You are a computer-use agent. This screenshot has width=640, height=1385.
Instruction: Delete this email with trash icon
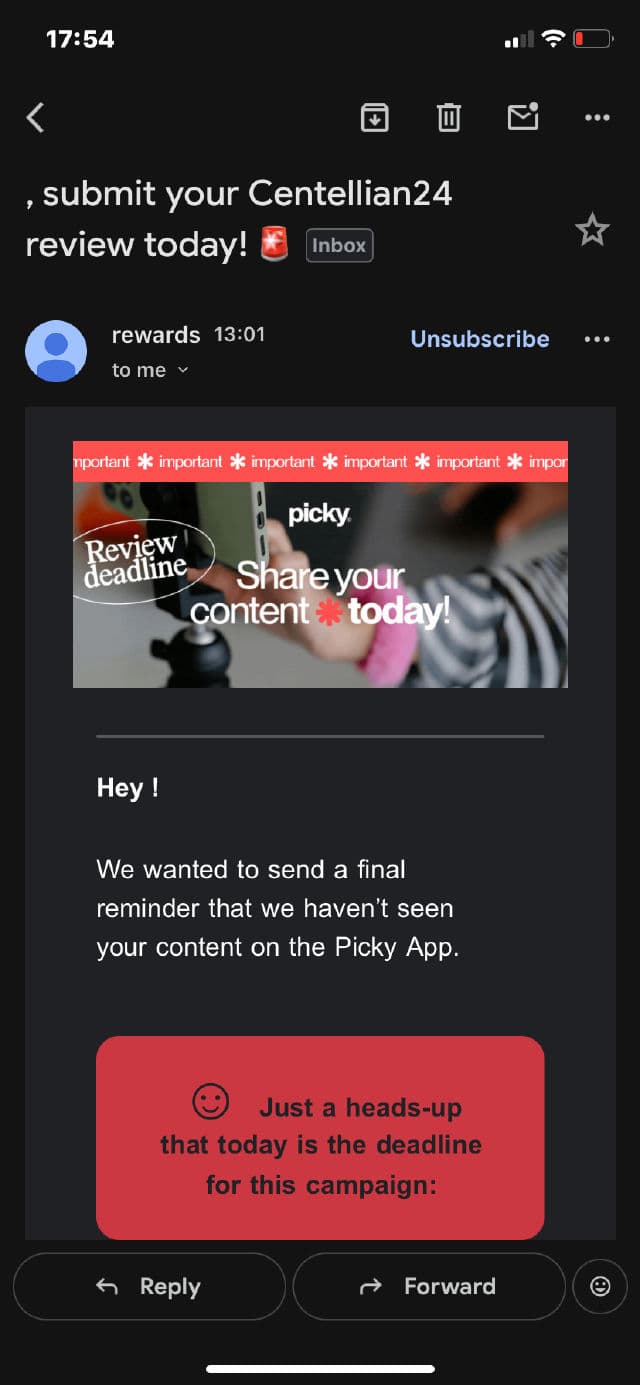point(449,118)
